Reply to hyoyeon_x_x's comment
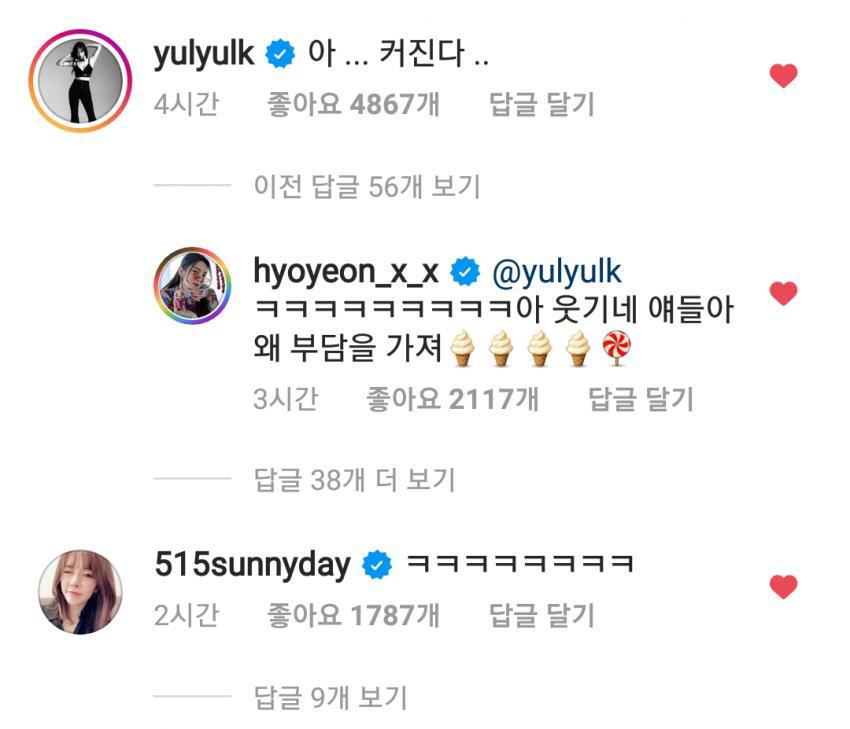The width and height of the screenshot is (850, 729). [x=639, y=400]
